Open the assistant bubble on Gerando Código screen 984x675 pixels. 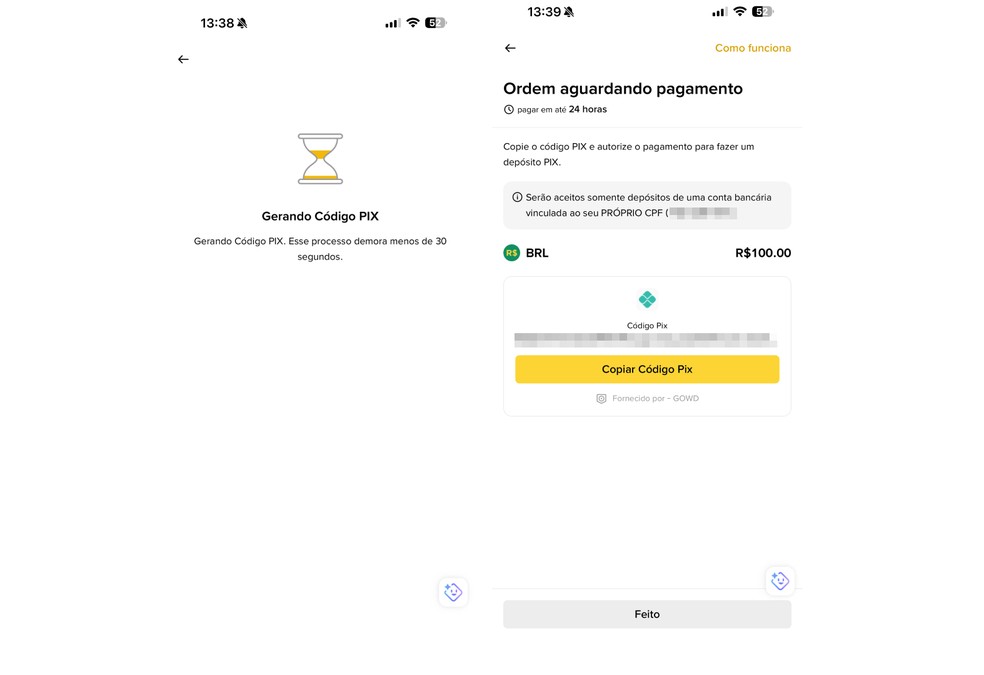pyautogui.click(x=453, y=592)
